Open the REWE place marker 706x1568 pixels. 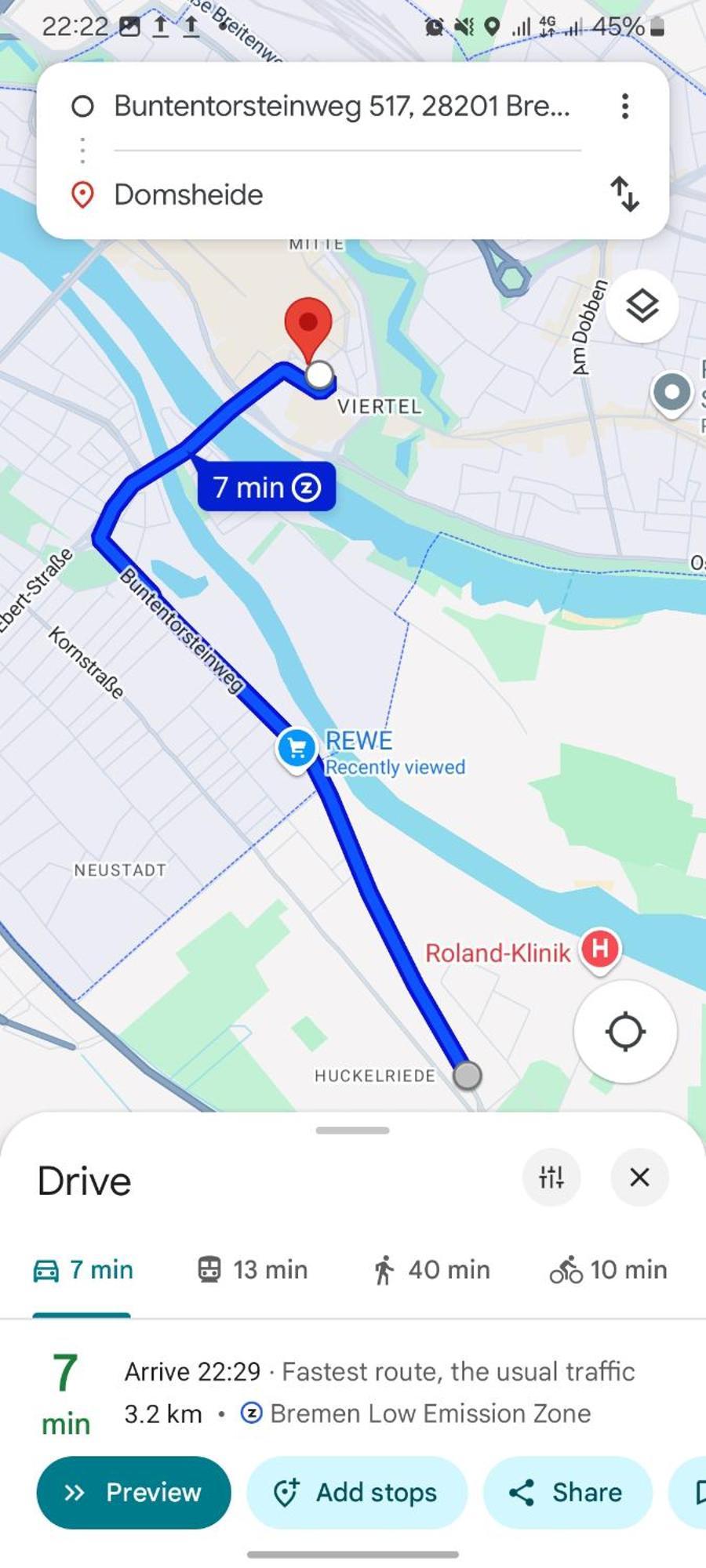(x=297, y=749)
